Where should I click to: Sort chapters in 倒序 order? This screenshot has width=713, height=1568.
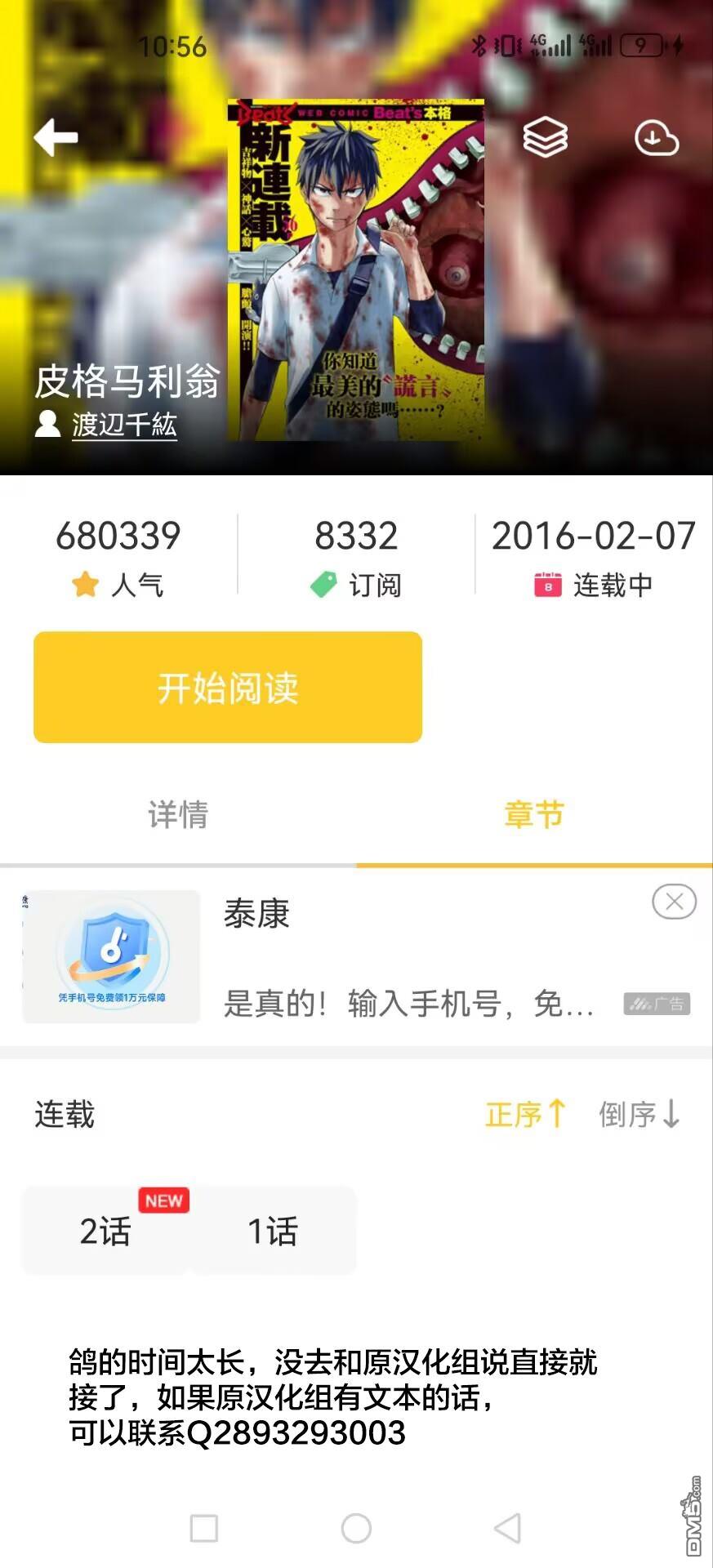639,1114
